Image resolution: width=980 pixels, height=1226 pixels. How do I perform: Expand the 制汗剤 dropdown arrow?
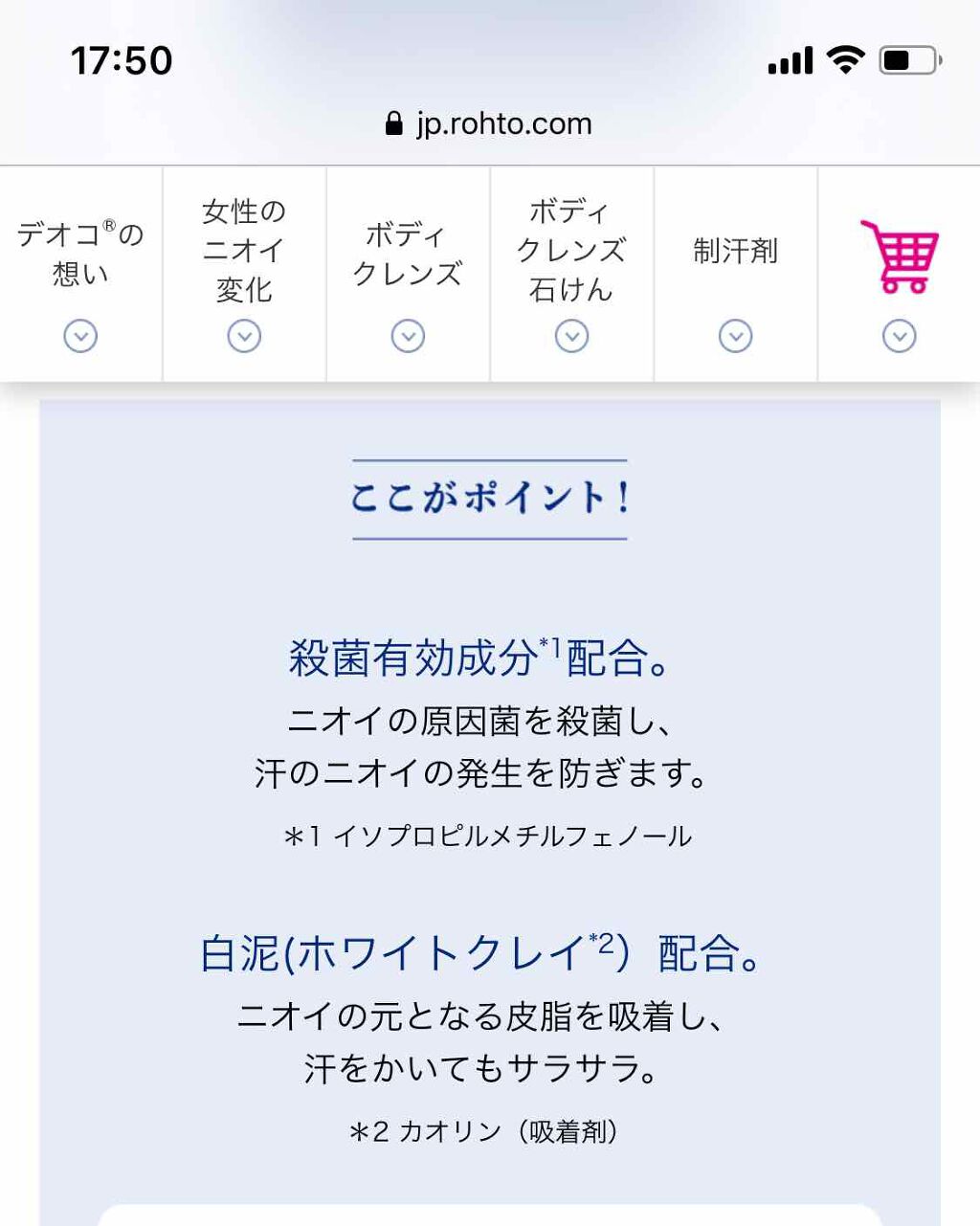(x=735, y=336)
